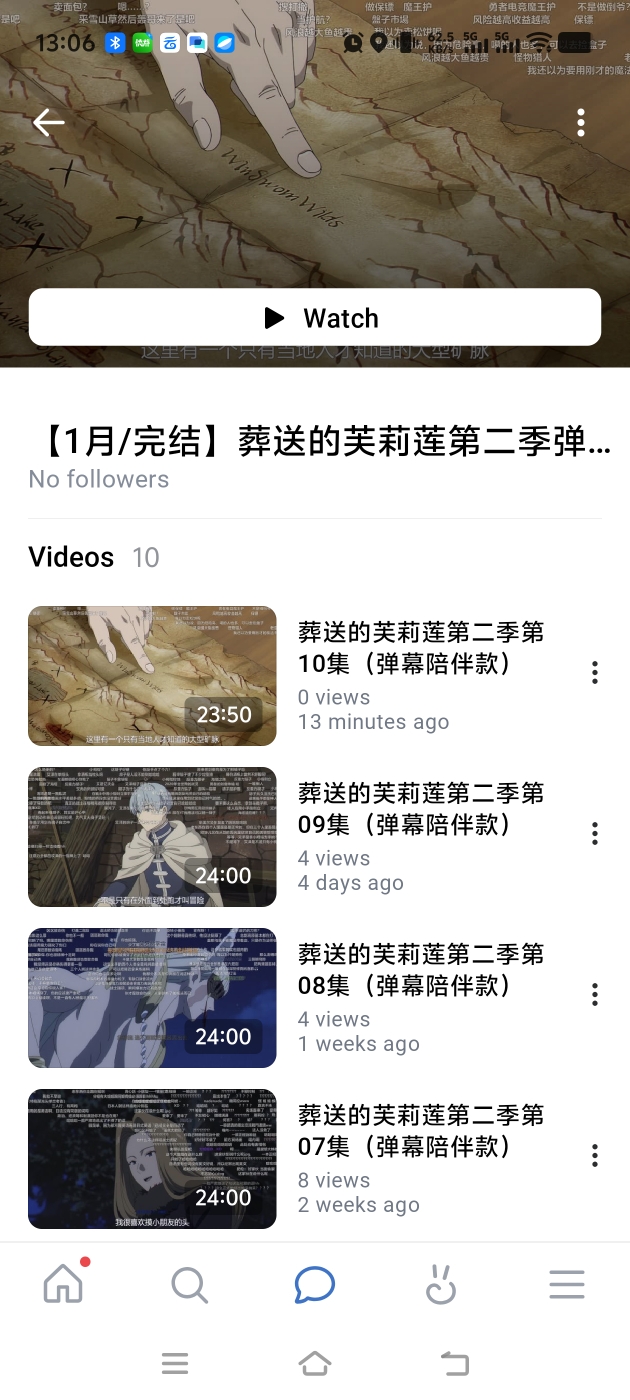Go to the system home screen
This screenshot has height=1400, width=630.
[315, 1363]
